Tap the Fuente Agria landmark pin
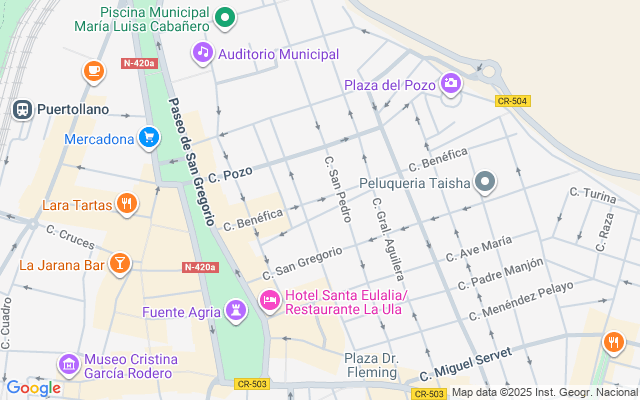This screenshot has height=400, width=640. pos(235,312)
